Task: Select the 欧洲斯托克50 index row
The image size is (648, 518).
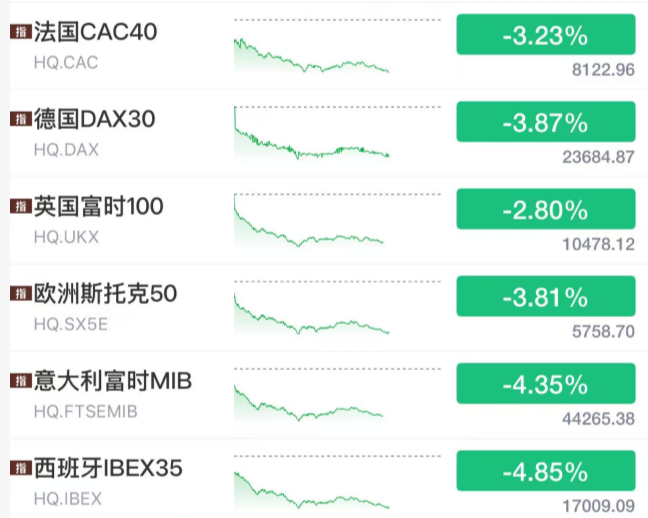Action: click(105, 294)
